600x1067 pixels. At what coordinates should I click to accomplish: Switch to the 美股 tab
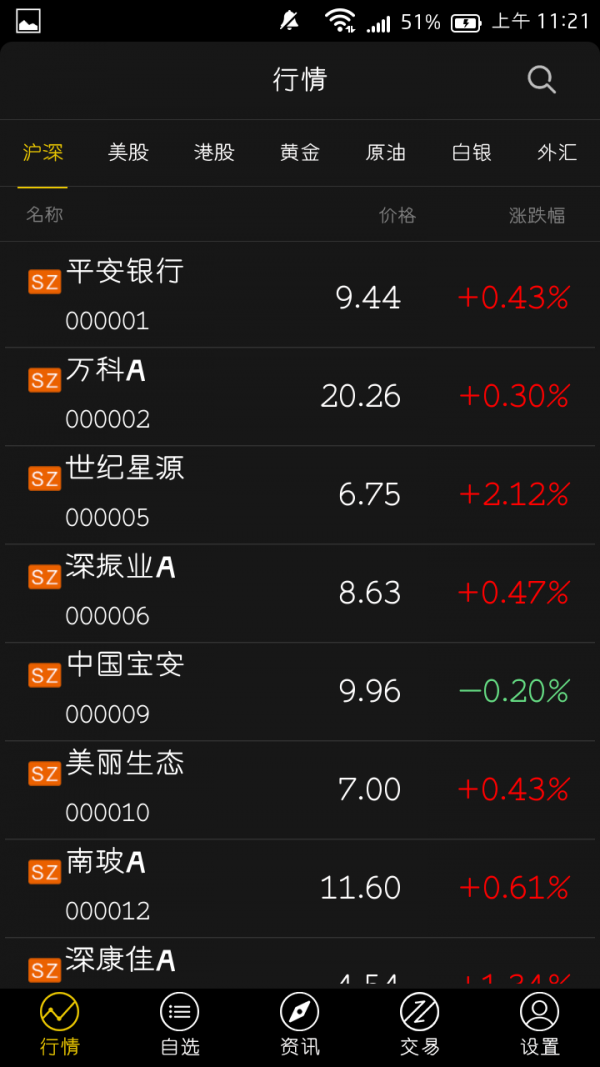pos(128,153)
